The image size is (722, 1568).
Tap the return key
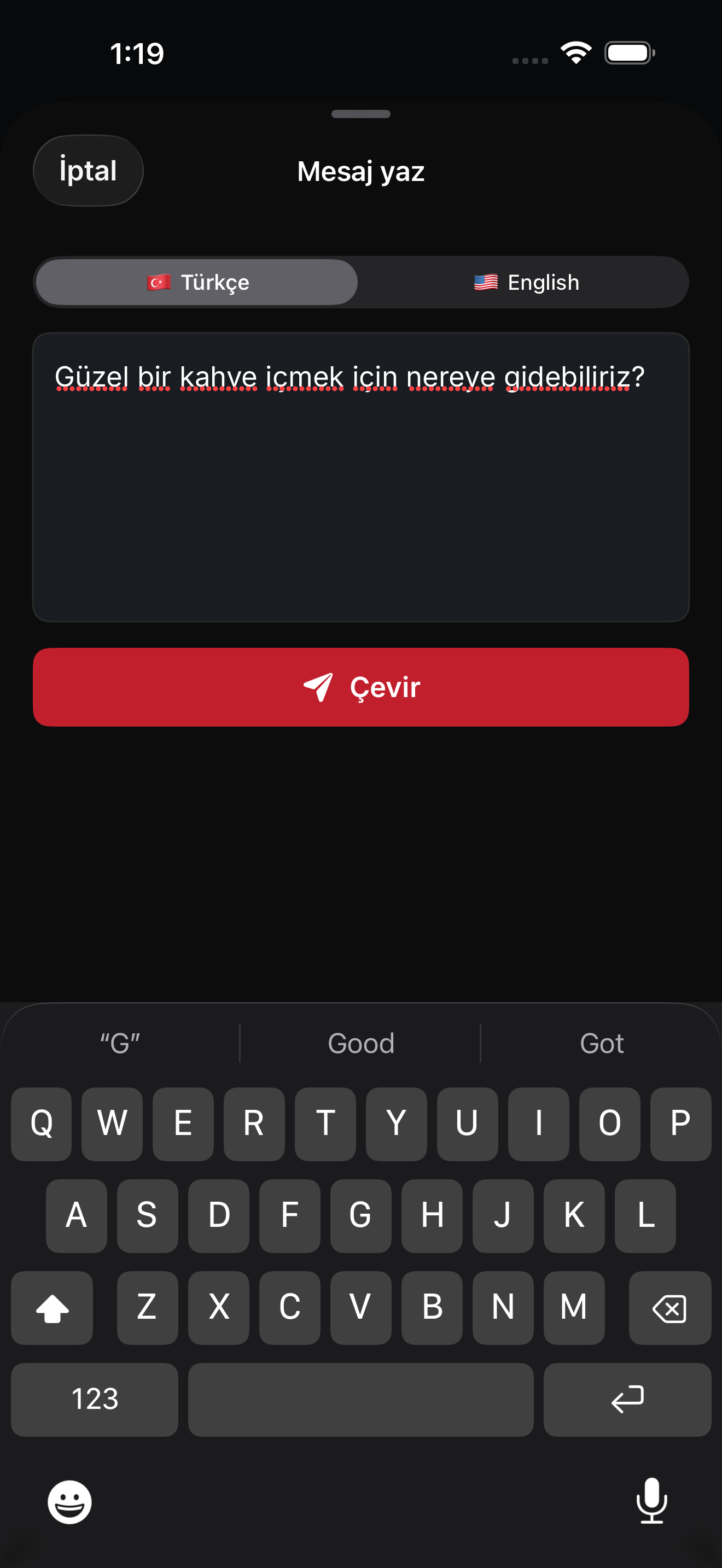(x=627, y=1400)
